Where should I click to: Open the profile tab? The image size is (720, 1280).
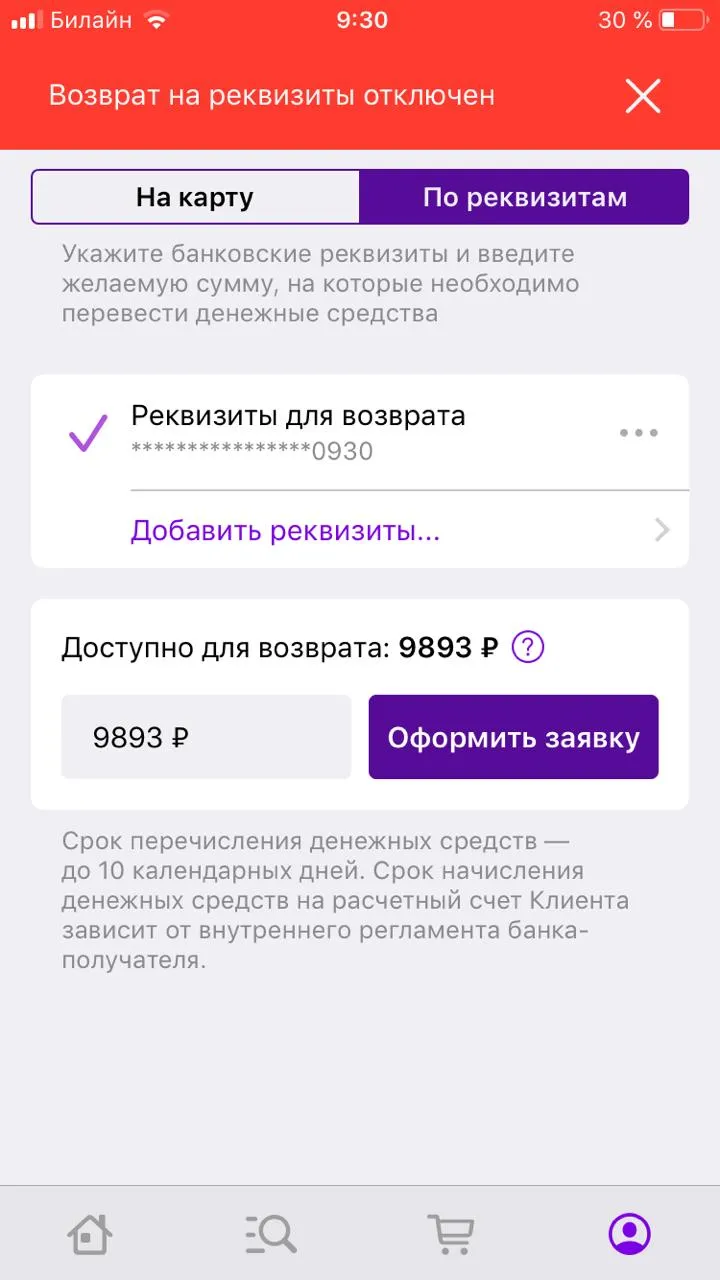pyautogui.click(x=630, y=1234)
